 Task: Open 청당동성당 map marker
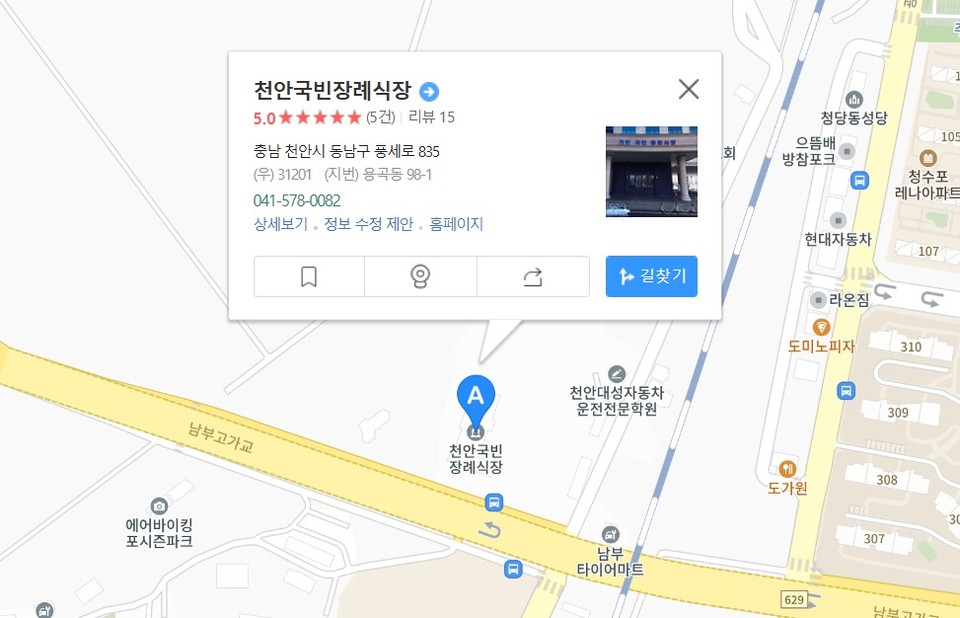(854, 99)
